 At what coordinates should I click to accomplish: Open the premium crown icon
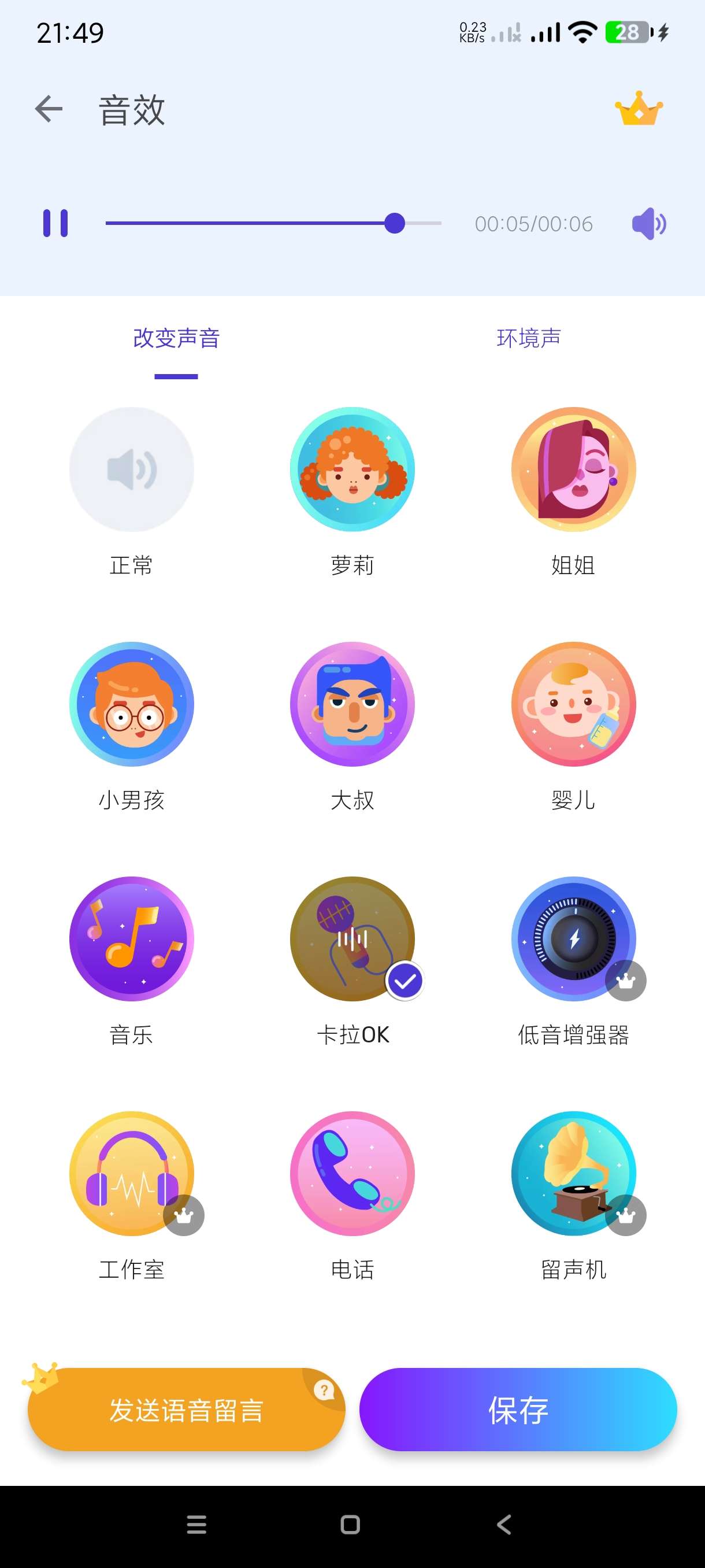point(638,110)
